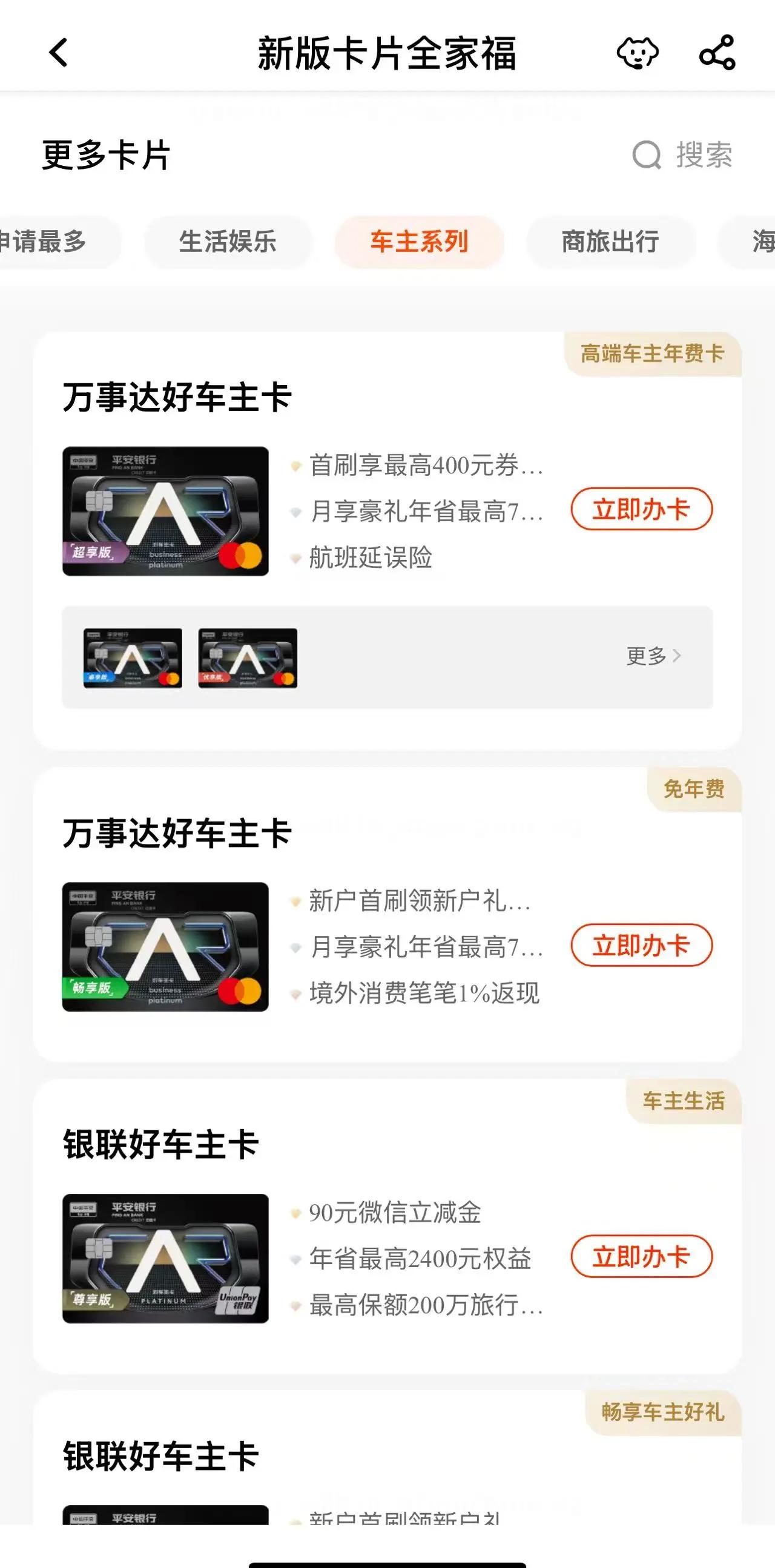Open the mascot assistant icon

[x=638, y=53]
